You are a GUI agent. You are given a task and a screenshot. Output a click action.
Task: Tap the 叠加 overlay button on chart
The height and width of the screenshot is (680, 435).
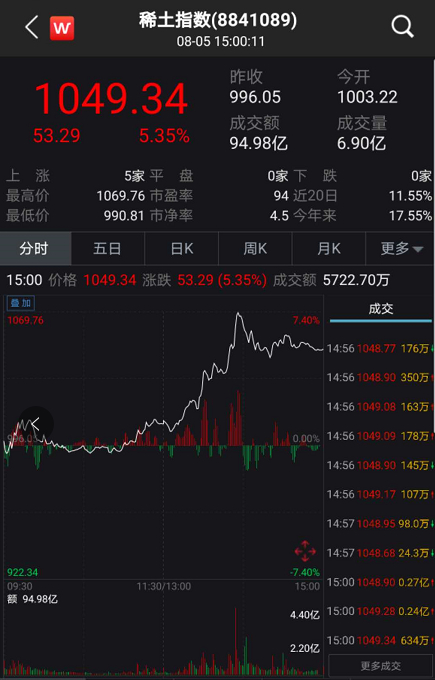tap(20, 303)
